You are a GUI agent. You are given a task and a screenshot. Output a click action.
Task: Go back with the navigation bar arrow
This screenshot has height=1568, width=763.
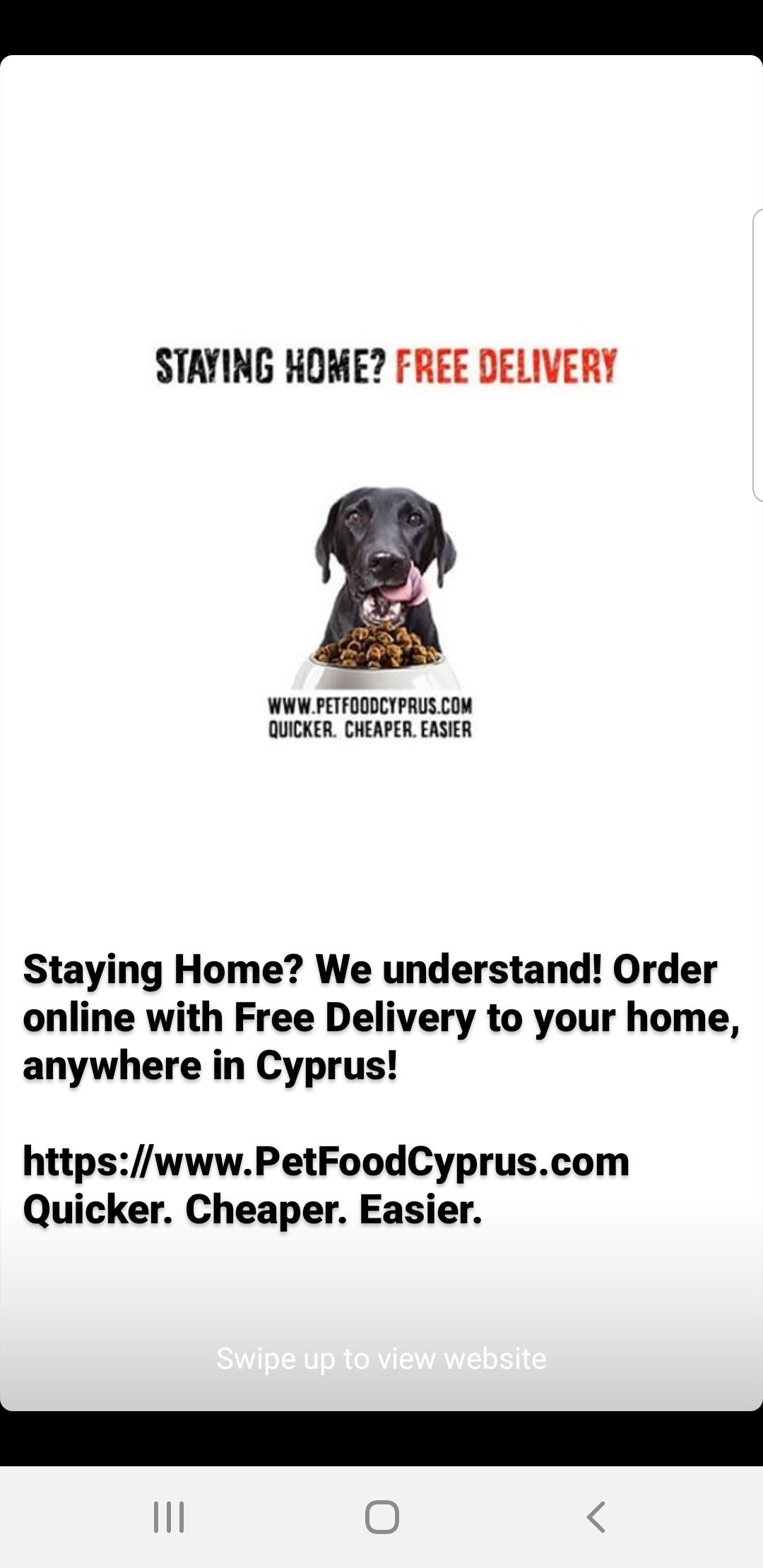tap(596, 1516)
